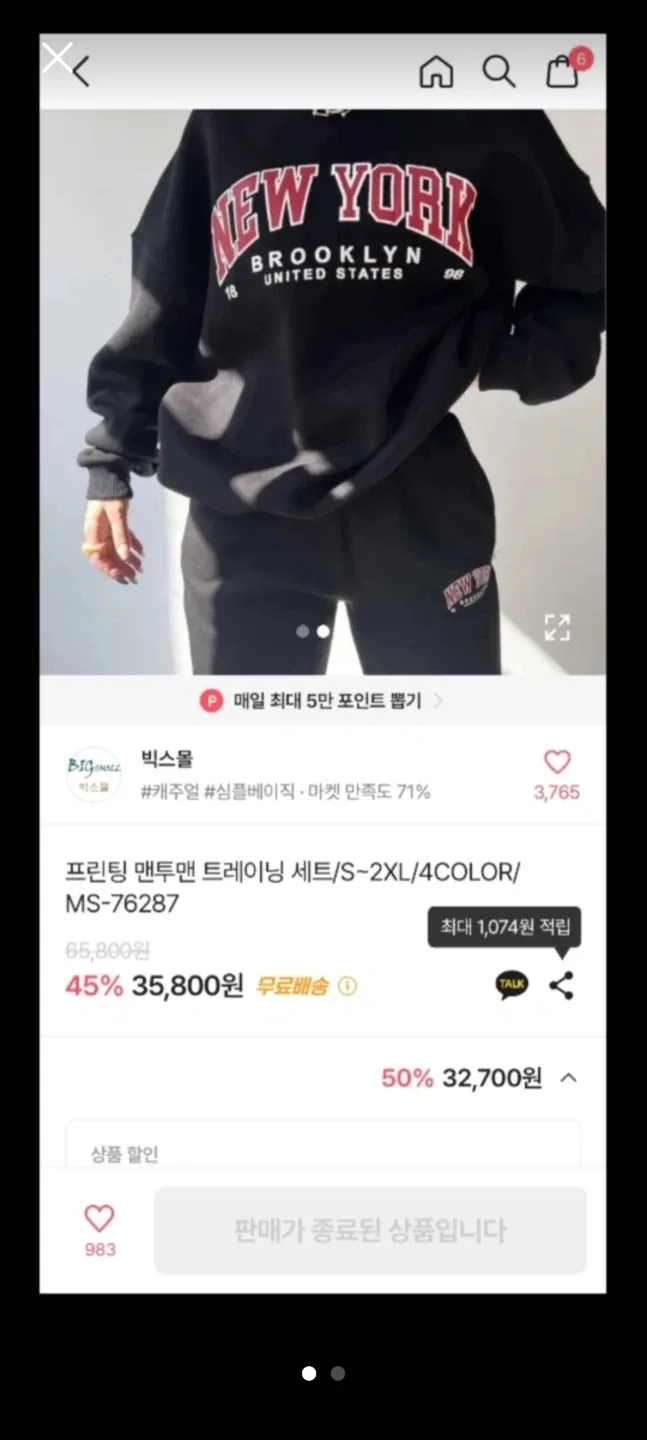
Task: Go back with the arrow
Action: click(81, 72)
